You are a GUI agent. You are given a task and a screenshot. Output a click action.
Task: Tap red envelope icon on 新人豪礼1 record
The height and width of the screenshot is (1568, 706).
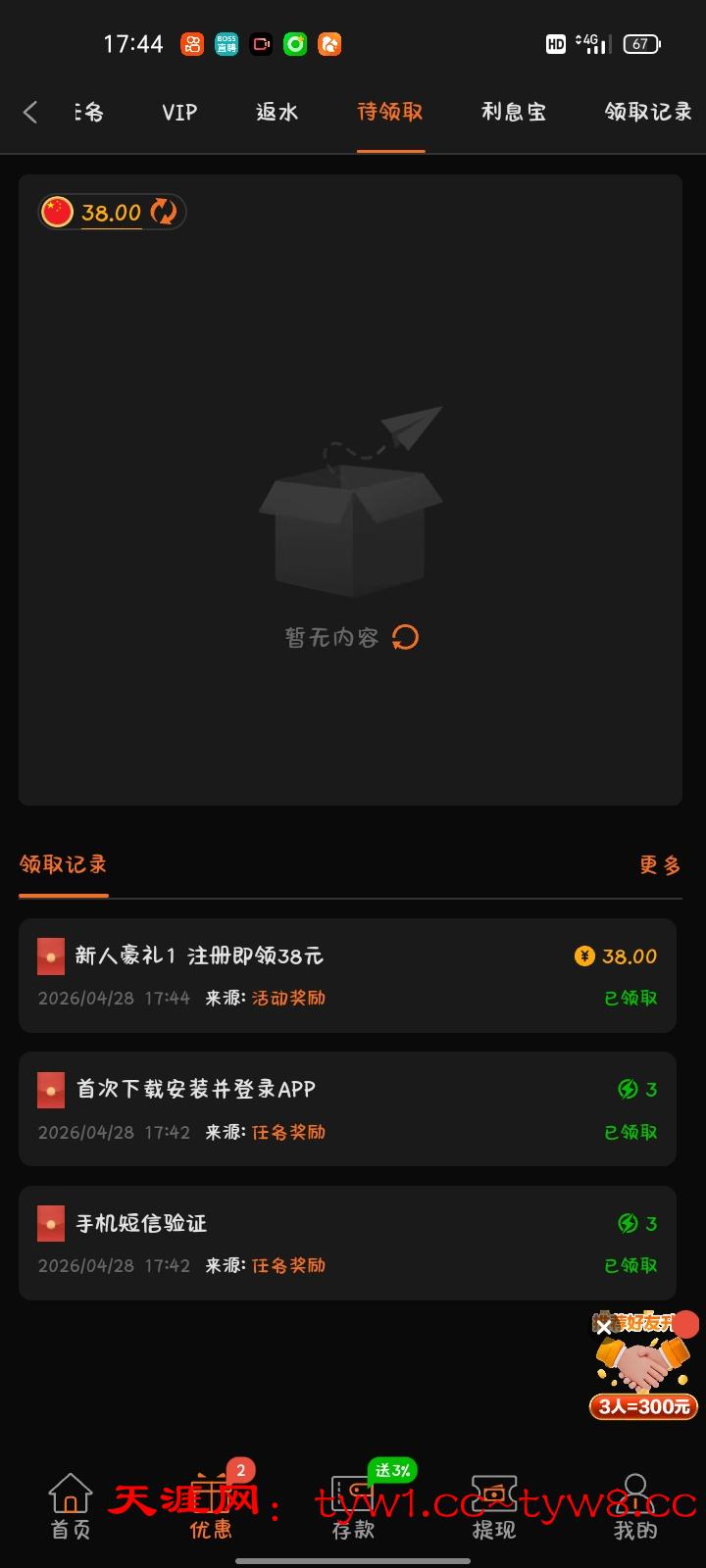coord(50,955)
